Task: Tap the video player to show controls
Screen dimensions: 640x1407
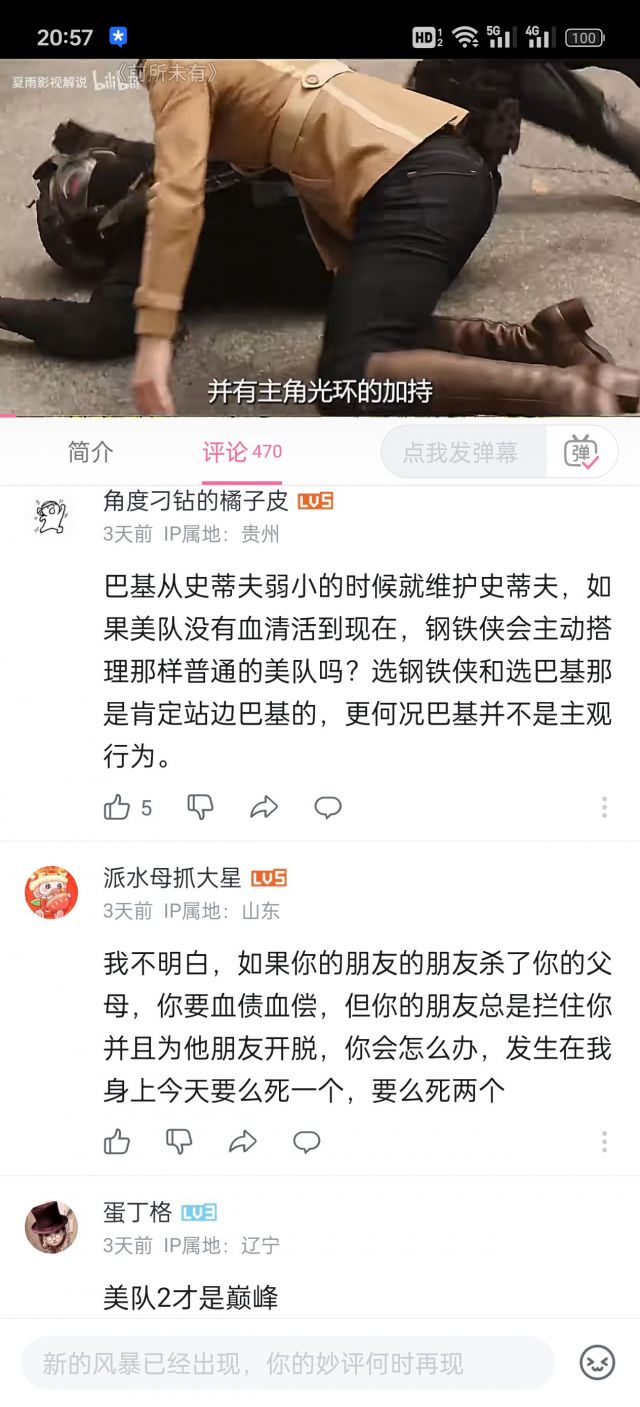Action: [320, 238]
